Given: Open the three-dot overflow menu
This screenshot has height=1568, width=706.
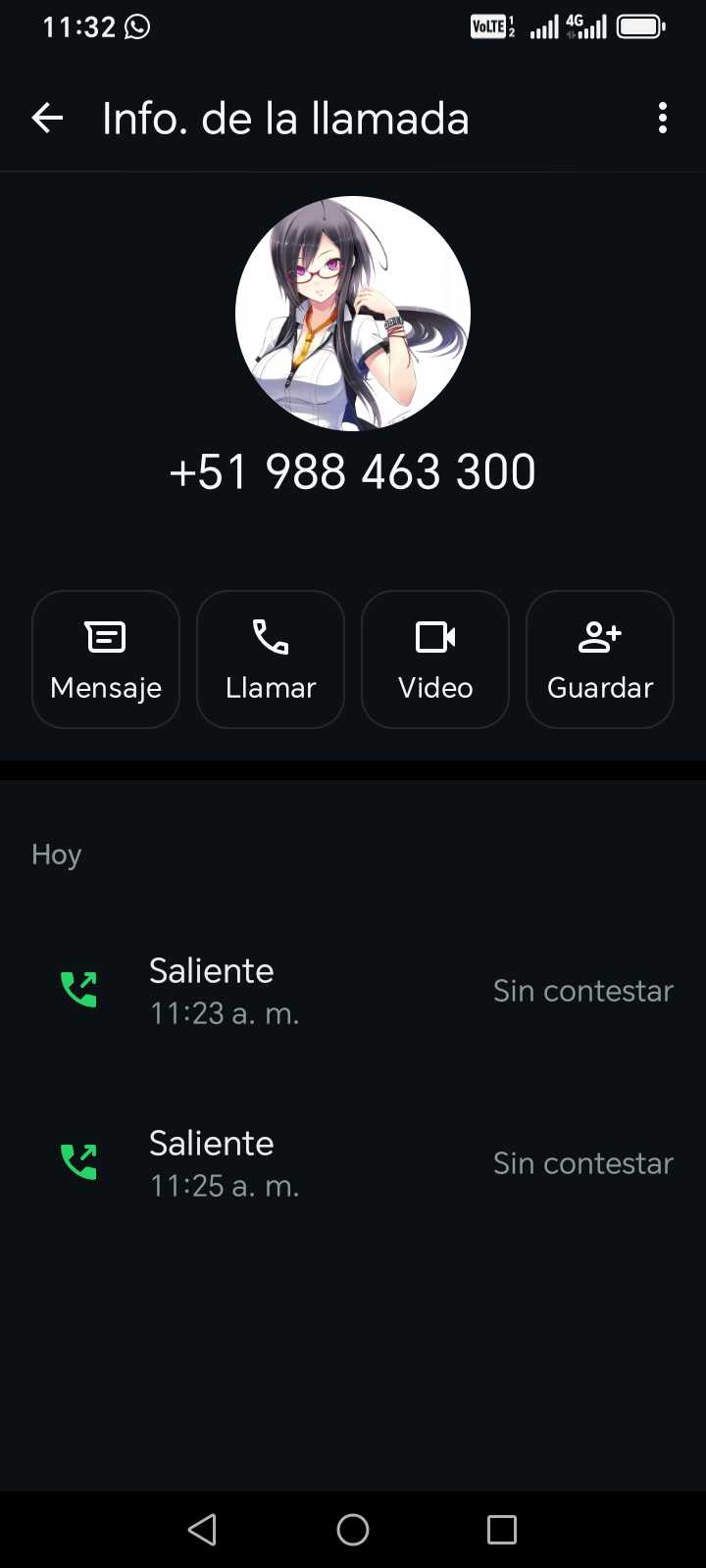Looking at the screenshot, I should (x=663, y=119).
